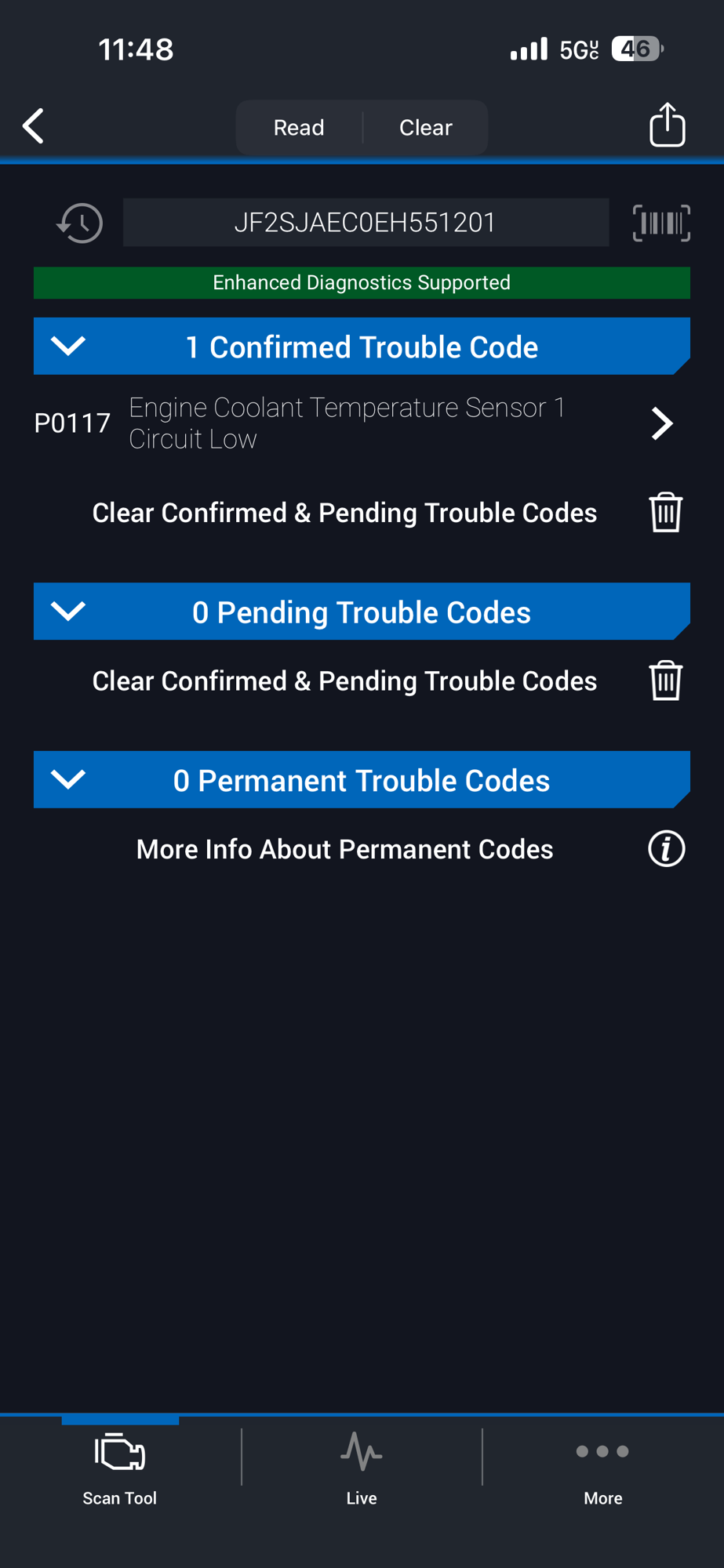
Task: Share the diagnostic report
Action: (x=667, y=125)
